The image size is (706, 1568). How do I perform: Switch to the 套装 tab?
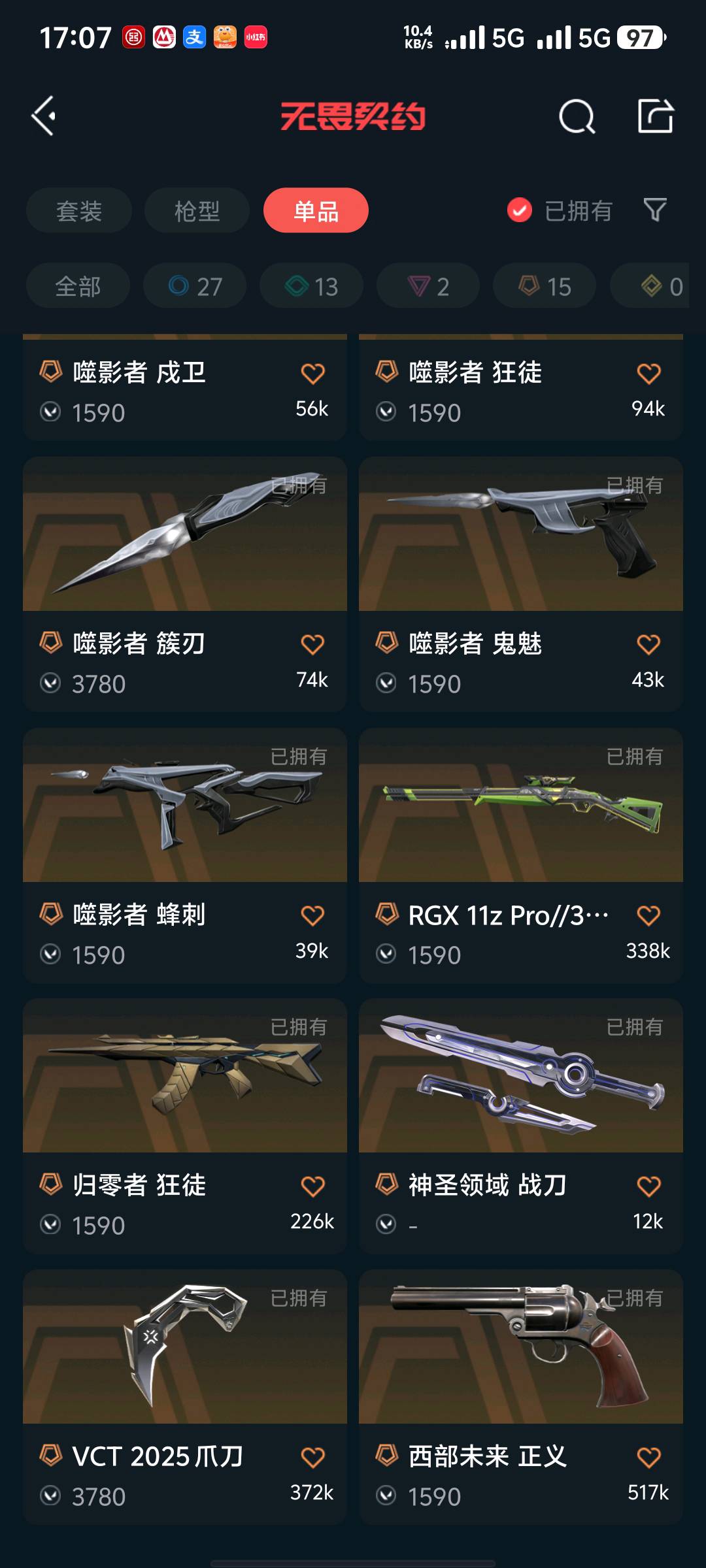pyautogui.click(x=79, y=210)
